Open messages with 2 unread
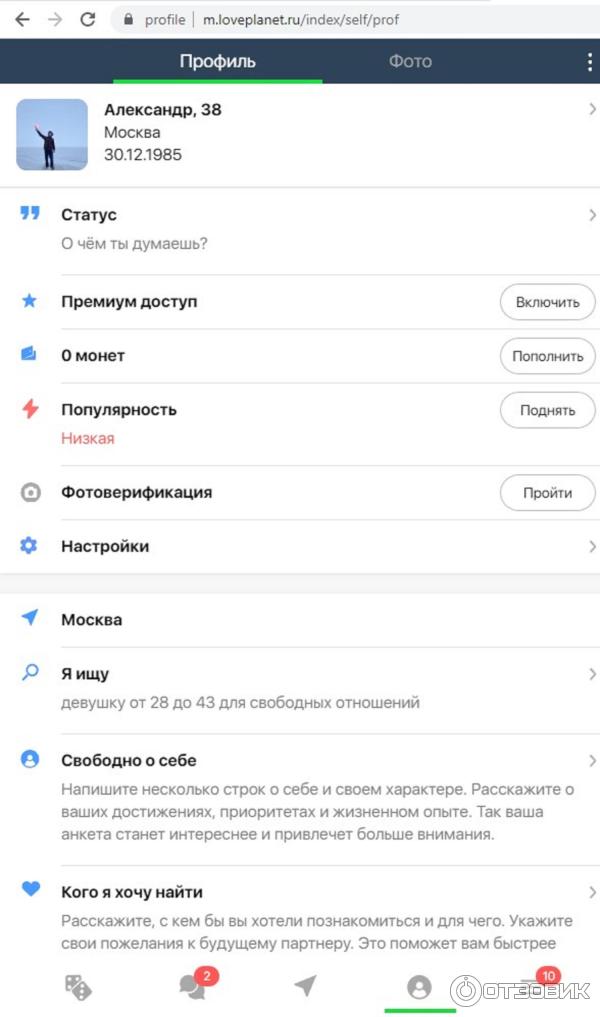This screenshot has height=1017, width=600. [192, 987]
